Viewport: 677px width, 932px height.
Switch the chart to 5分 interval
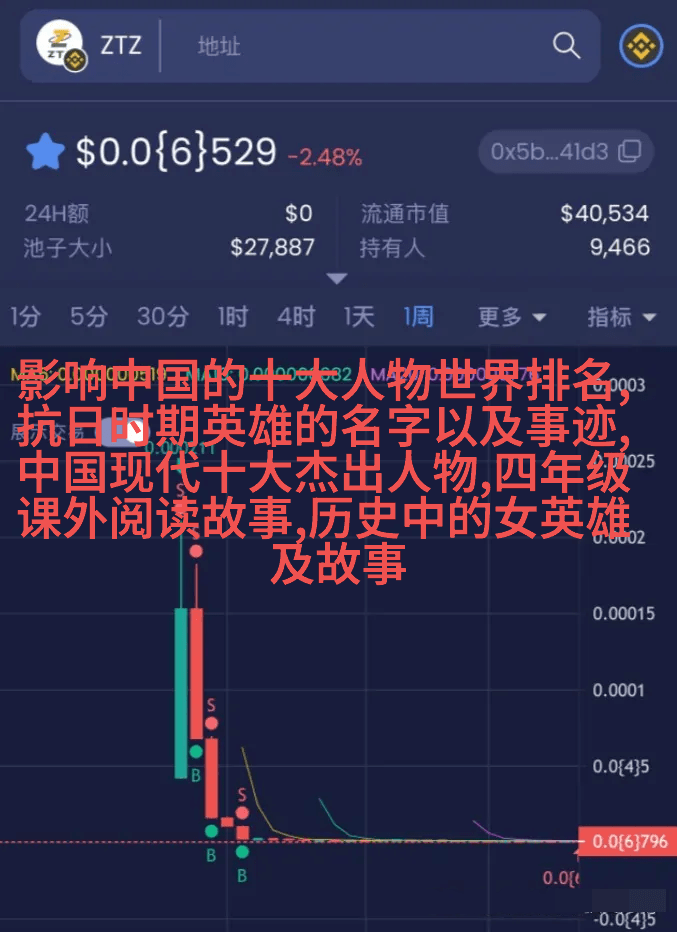point(88,317)
